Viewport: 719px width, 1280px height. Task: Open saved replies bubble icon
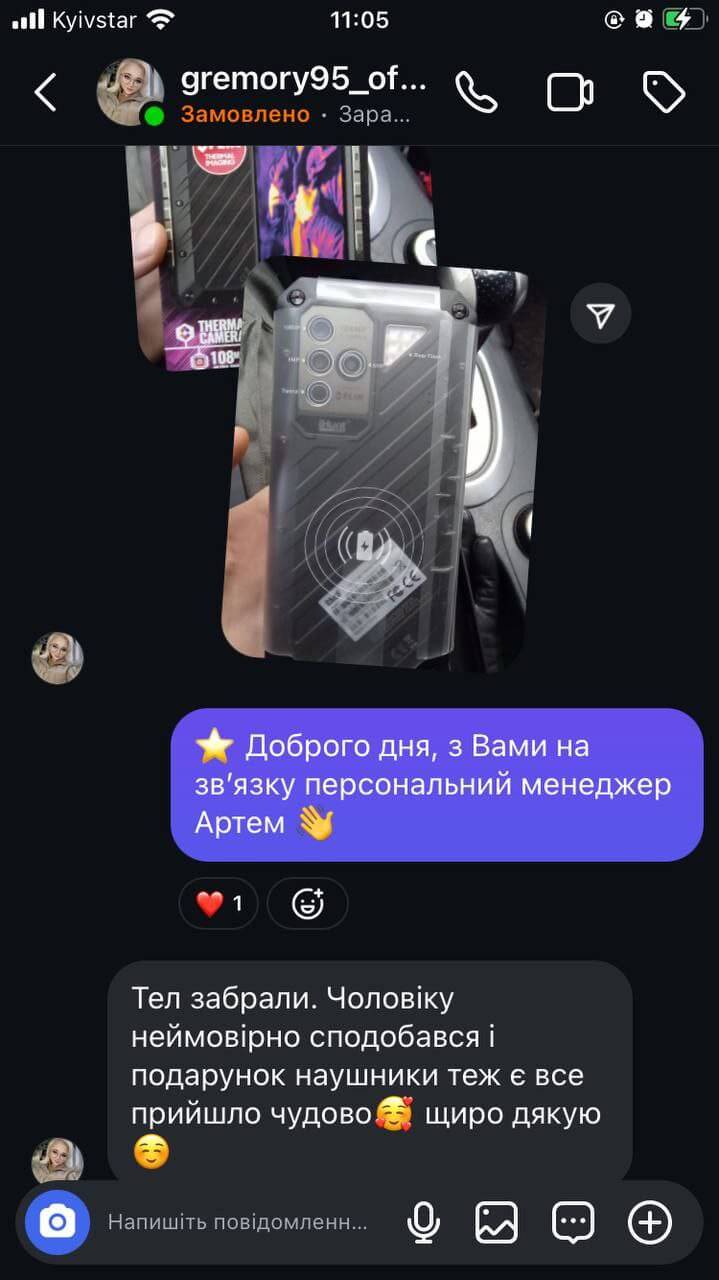573,1222
